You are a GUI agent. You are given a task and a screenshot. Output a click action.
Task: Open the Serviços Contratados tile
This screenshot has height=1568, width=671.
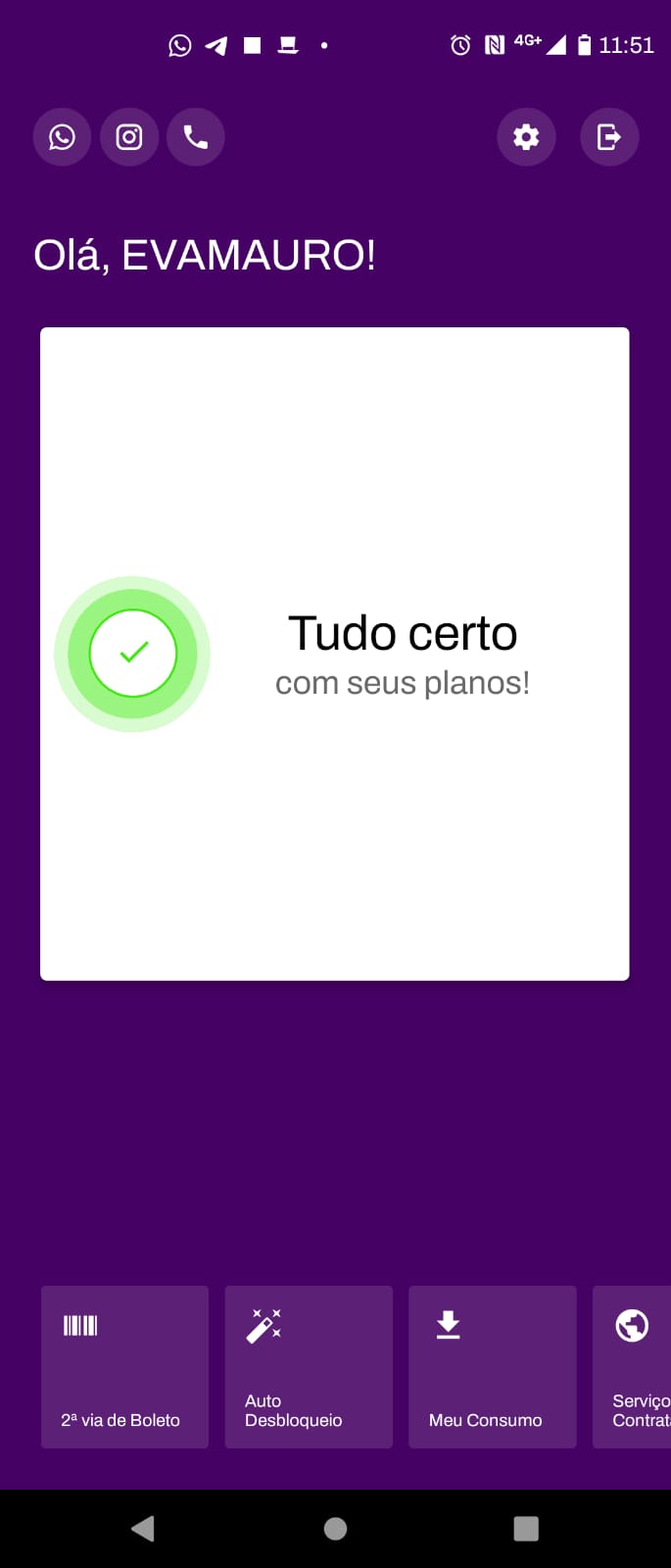point(633,1366)
